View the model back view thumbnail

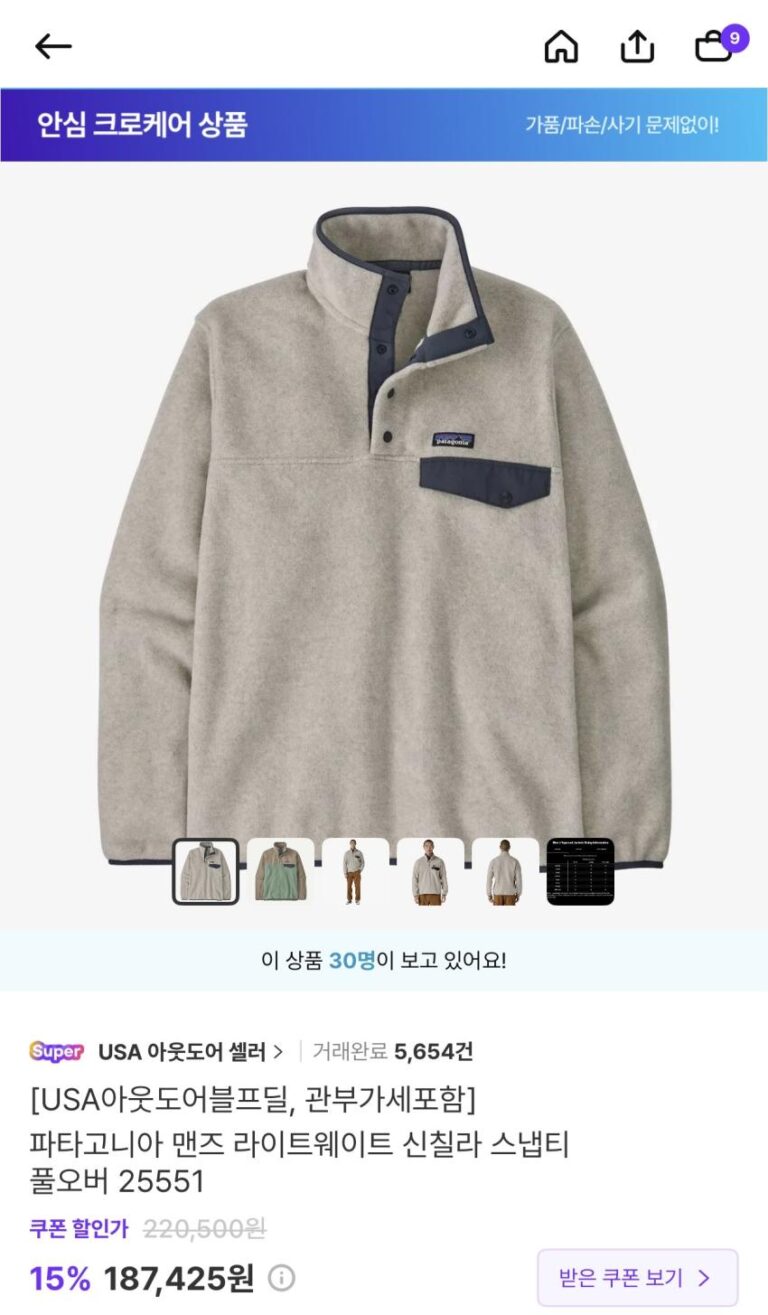[505, 872]
